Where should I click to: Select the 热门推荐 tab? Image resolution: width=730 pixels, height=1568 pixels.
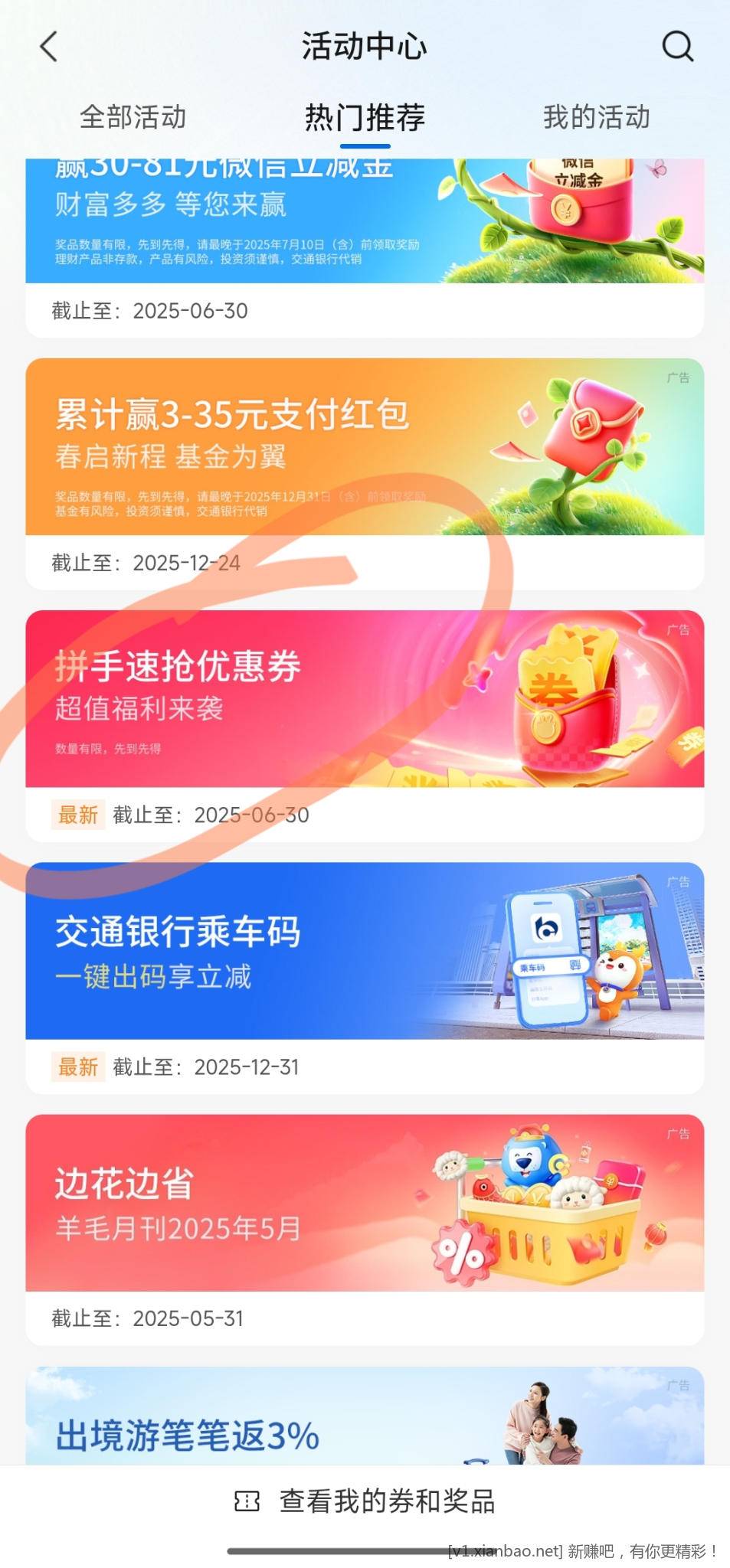point(365,118)
